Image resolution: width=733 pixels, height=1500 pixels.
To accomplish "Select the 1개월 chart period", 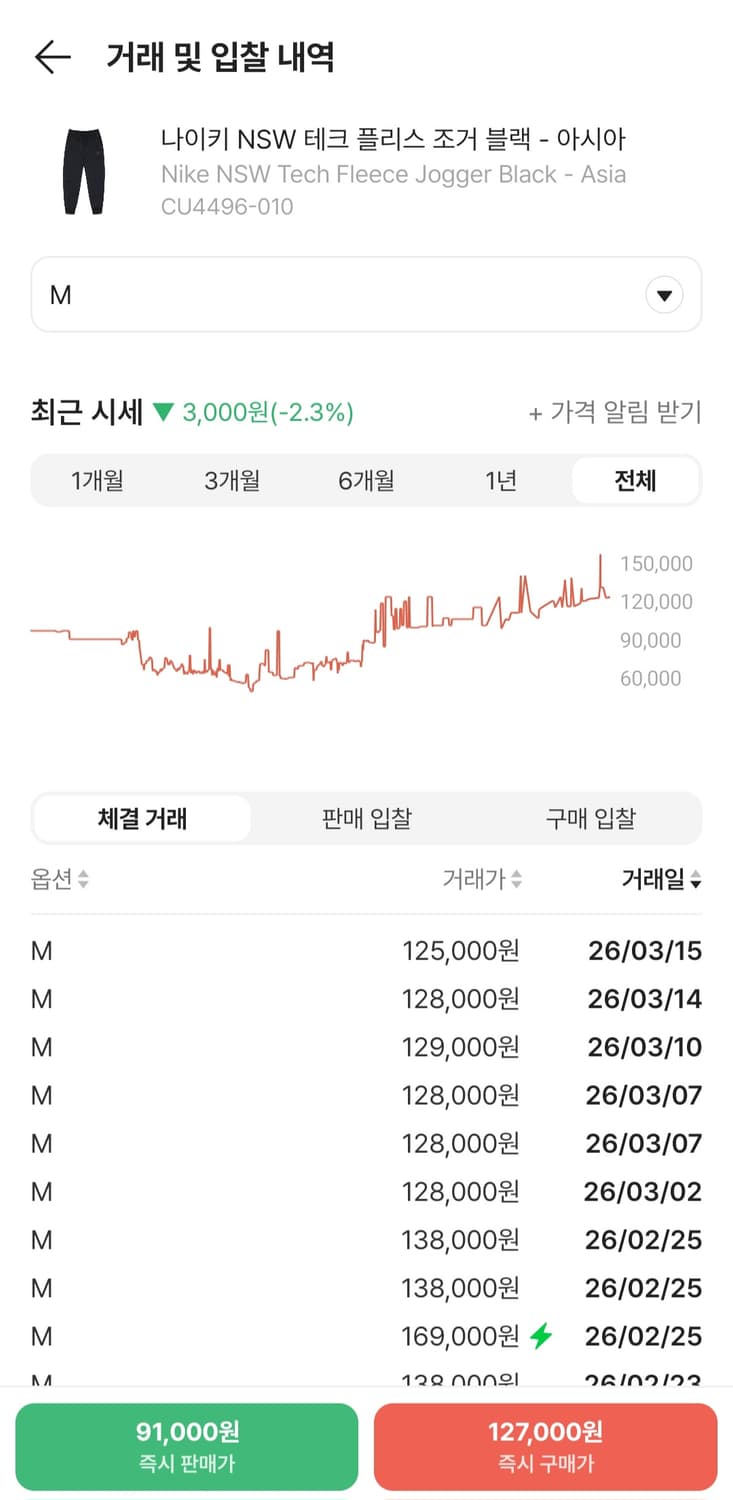I will tap(98, 480).
